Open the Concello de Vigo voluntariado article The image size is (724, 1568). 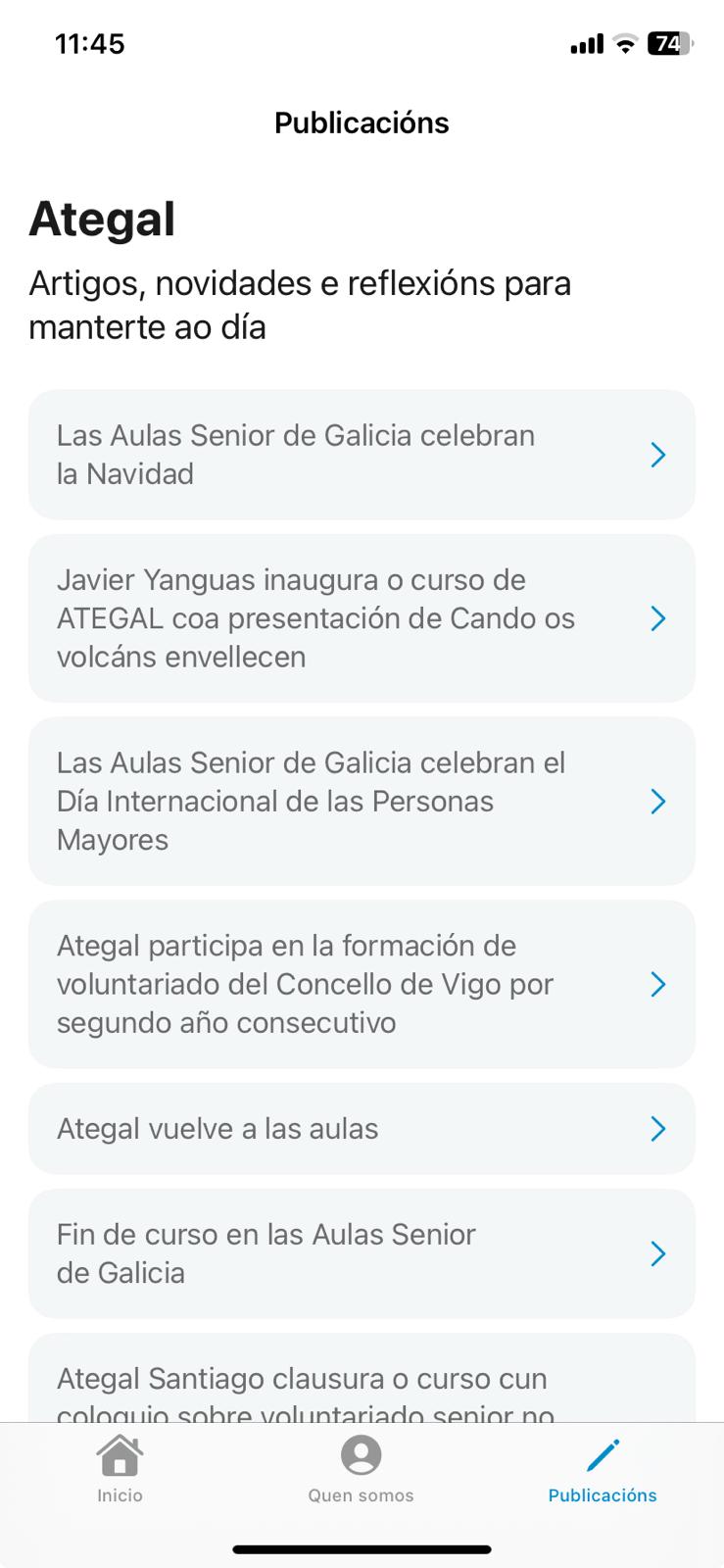(361, 984)
